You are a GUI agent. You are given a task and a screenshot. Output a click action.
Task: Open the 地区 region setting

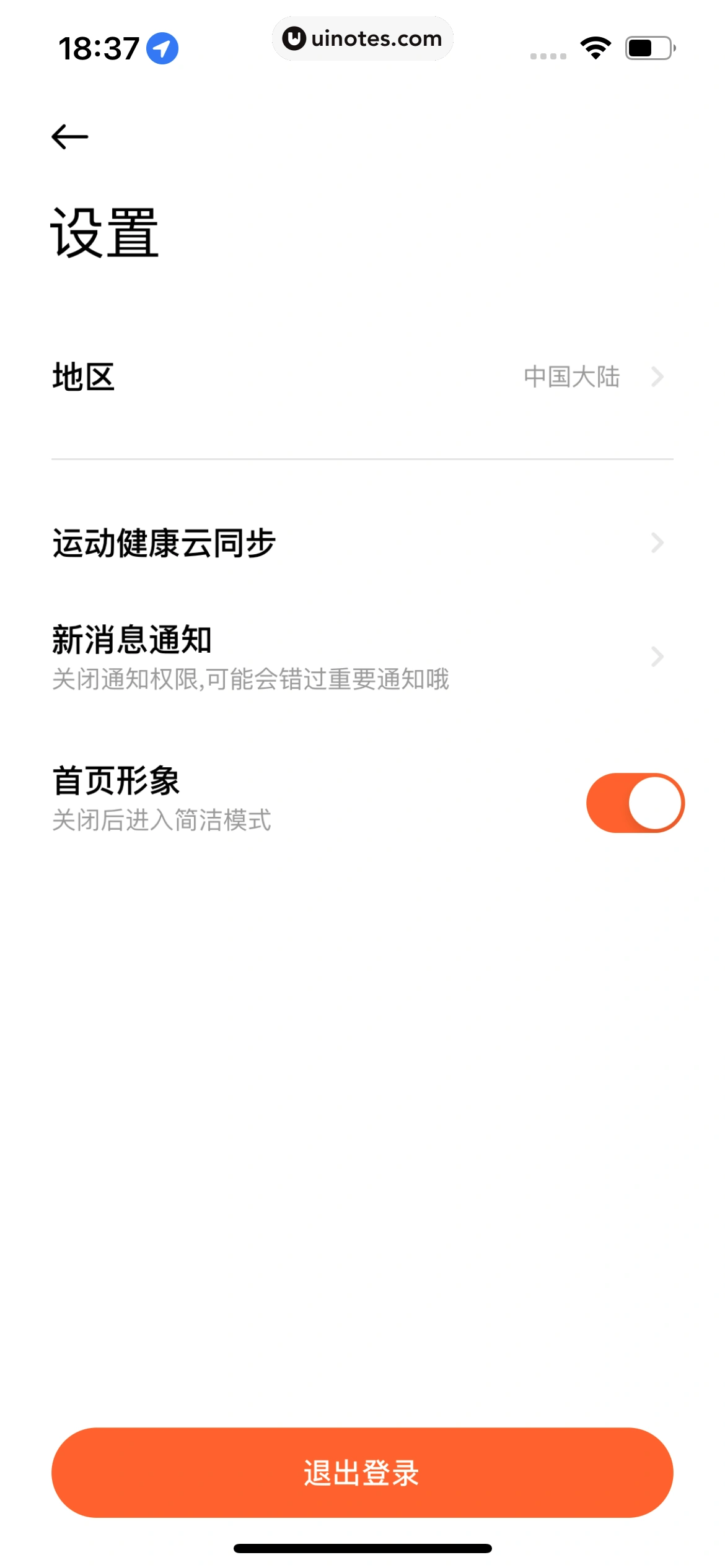point(362,377)
